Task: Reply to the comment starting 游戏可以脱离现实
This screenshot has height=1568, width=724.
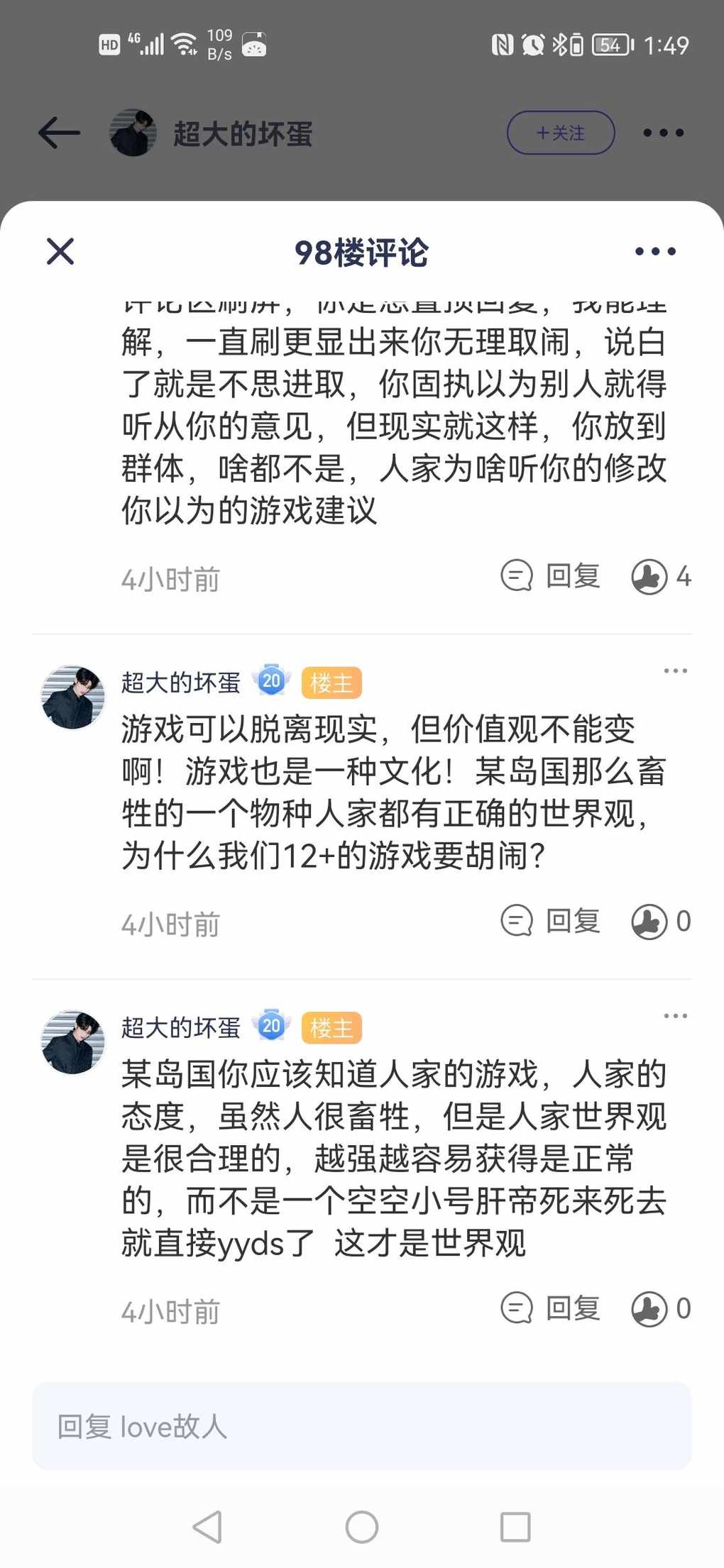Action: [551, 921]
